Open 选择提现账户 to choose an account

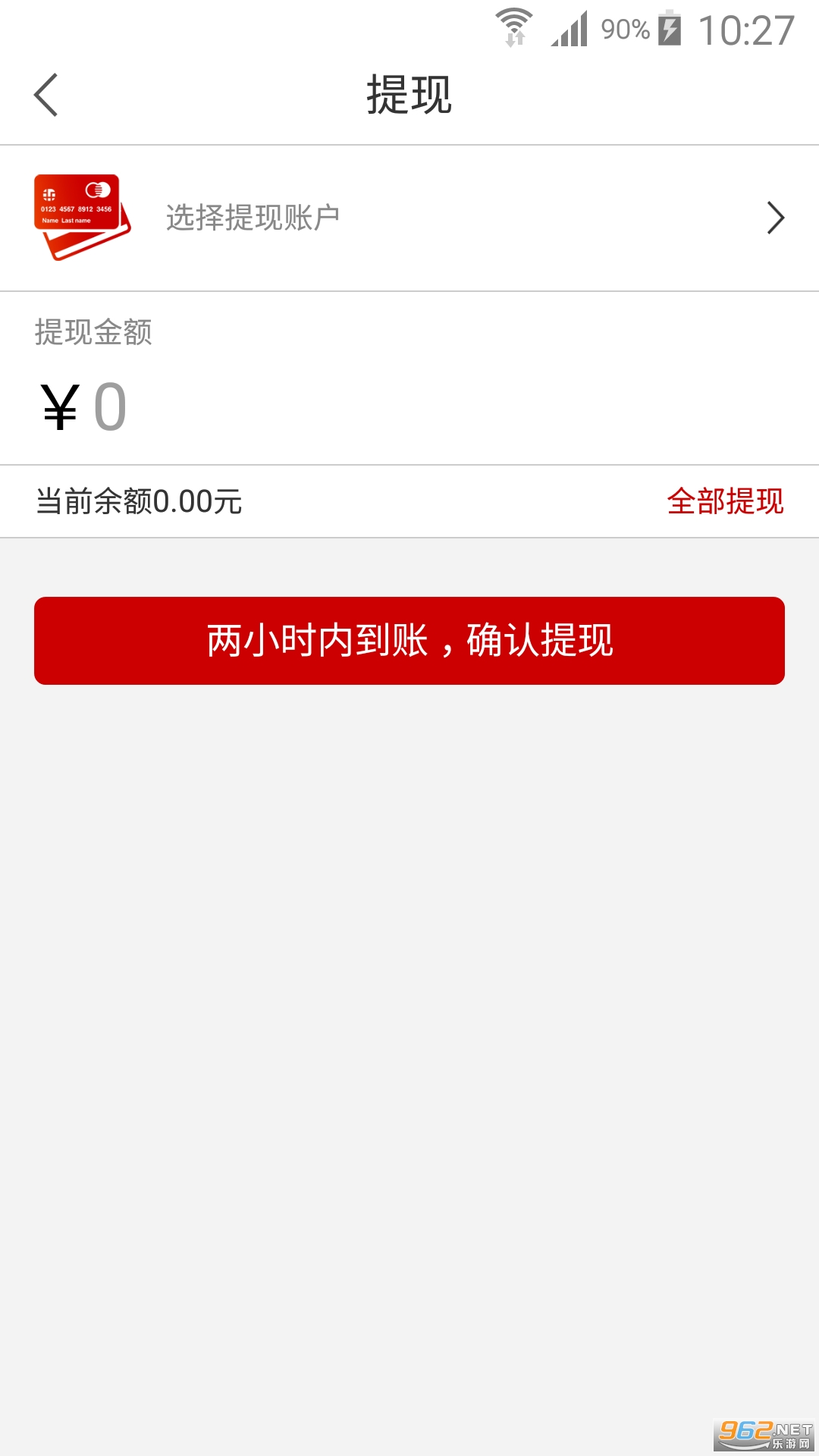pyautogui.click(x=409, y=218)
